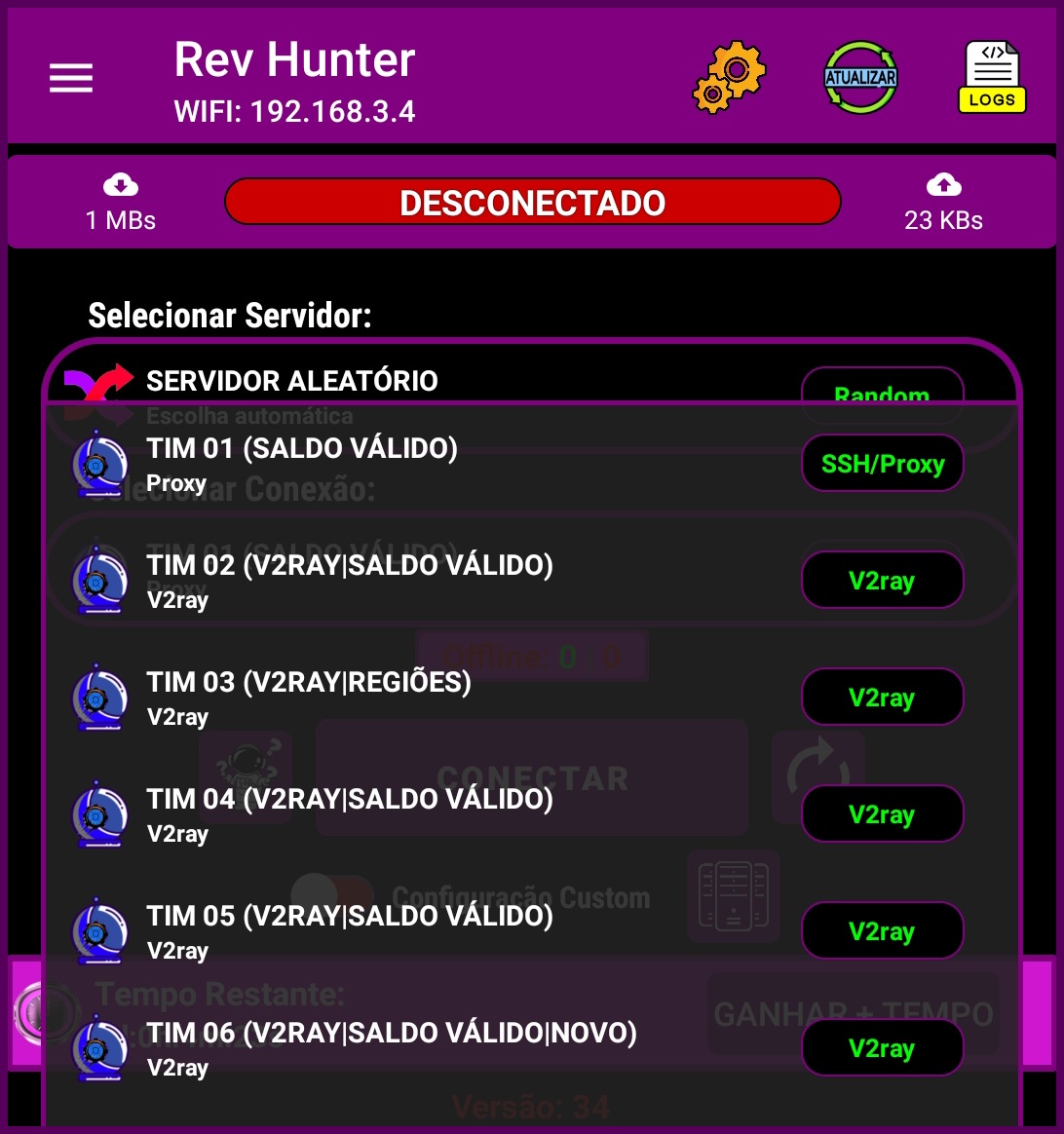The height and width of the screenshot is (1134, 1064).
Task: Open the hamburger navigation menu
Action: [x=70, y=78]
